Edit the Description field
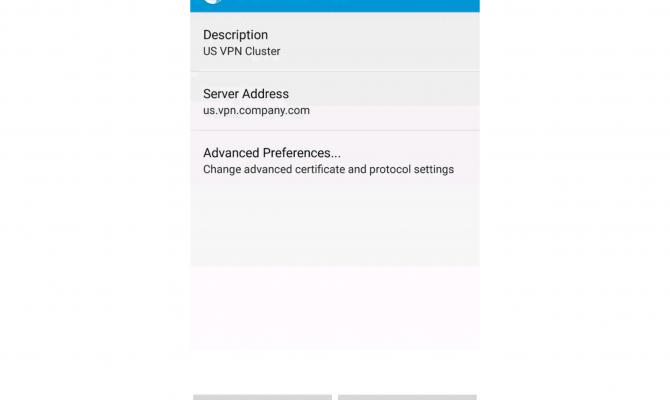Viewport: 670px width, 400px height. point(334,42)
